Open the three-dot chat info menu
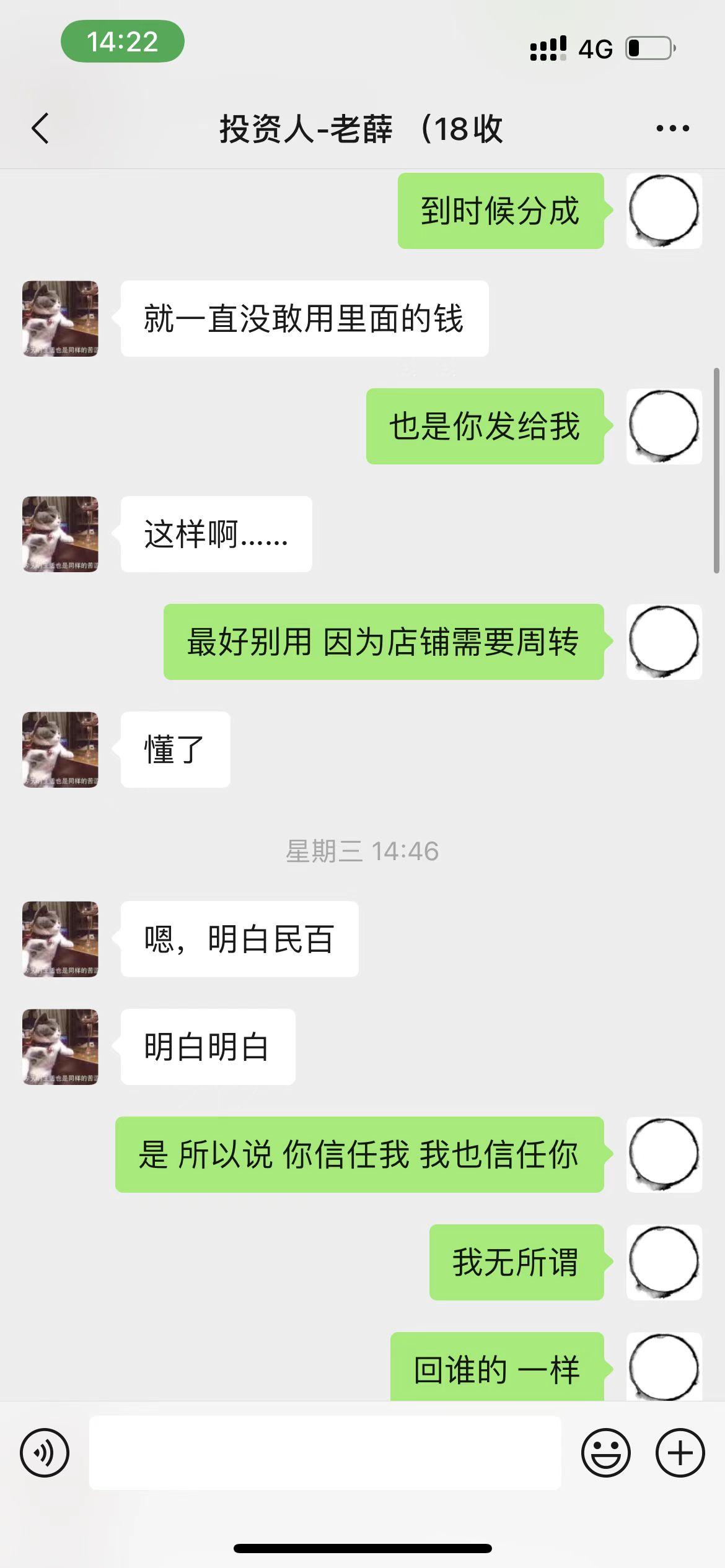The image size is (725, 1568). click(x=672, y=129)
